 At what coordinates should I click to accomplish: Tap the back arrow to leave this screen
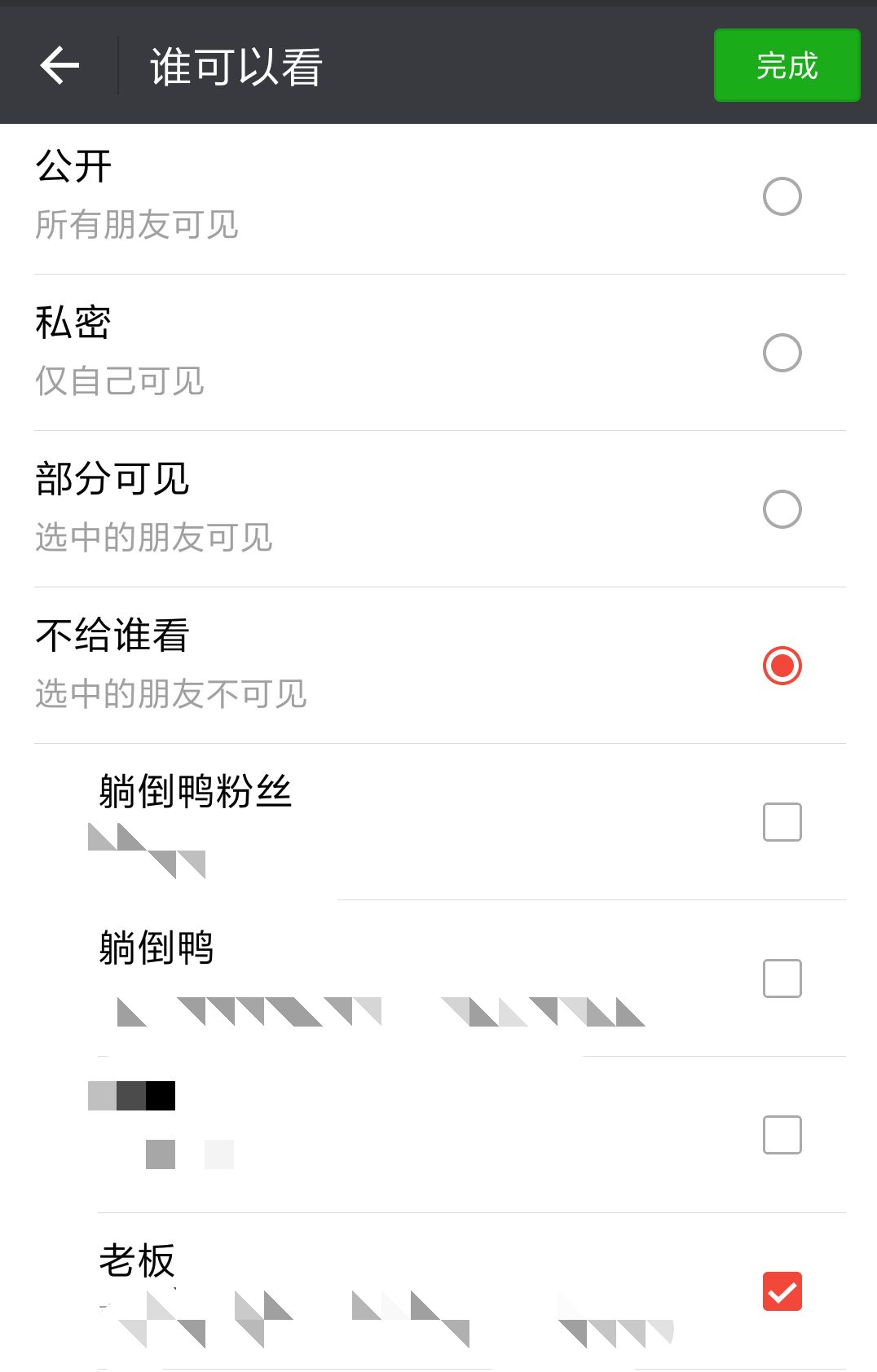[59, 64]
